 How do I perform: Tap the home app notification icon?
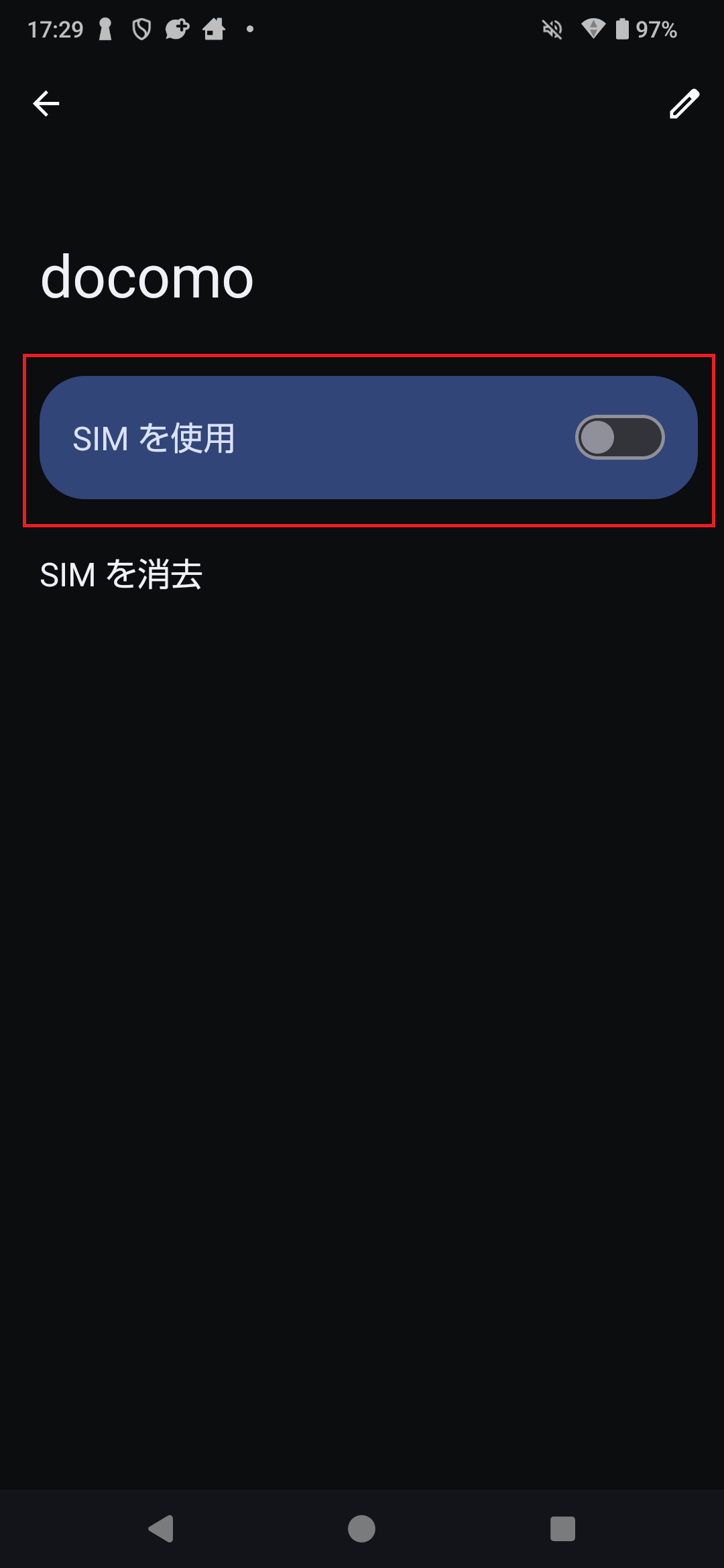pyautogui.click(x=213, y=28)
